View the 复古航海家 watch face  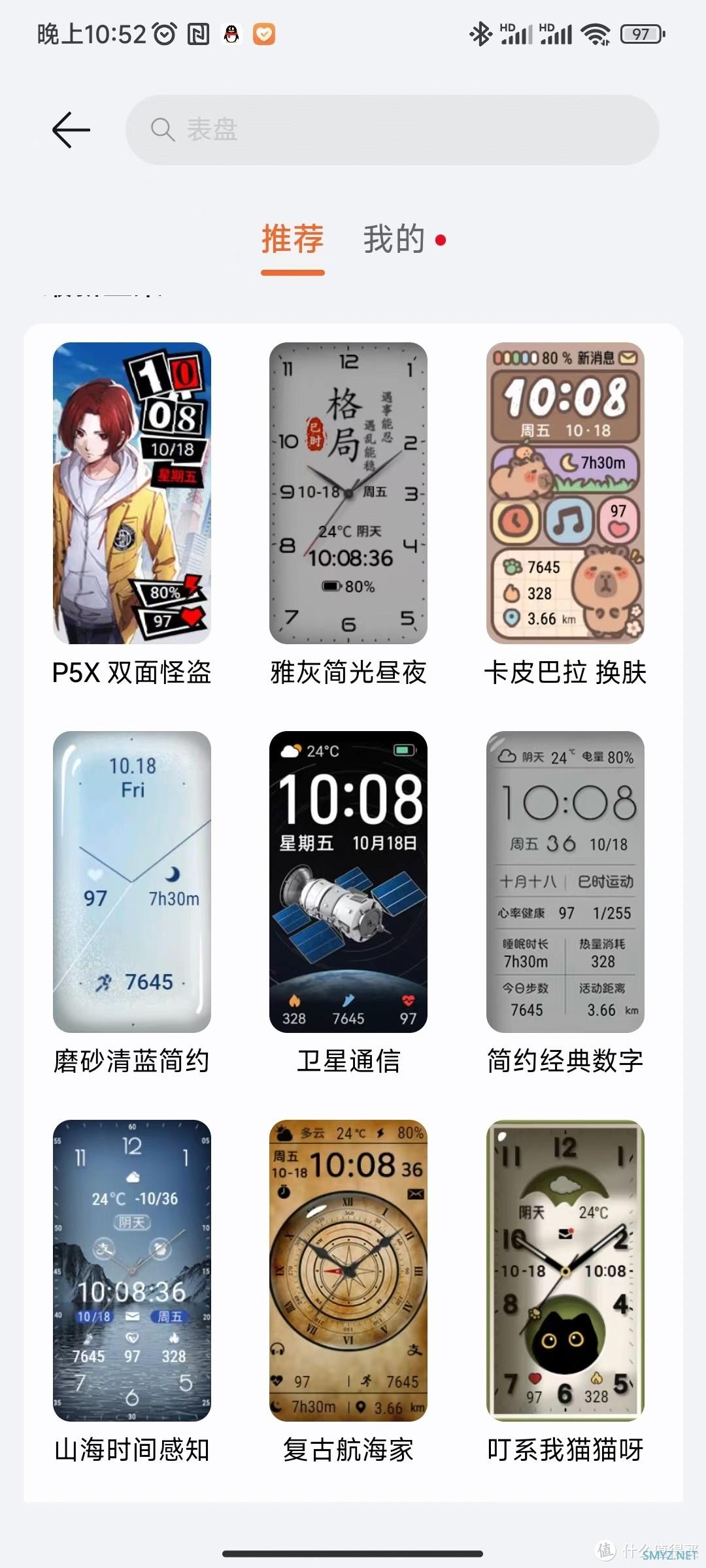point(348,1271)
